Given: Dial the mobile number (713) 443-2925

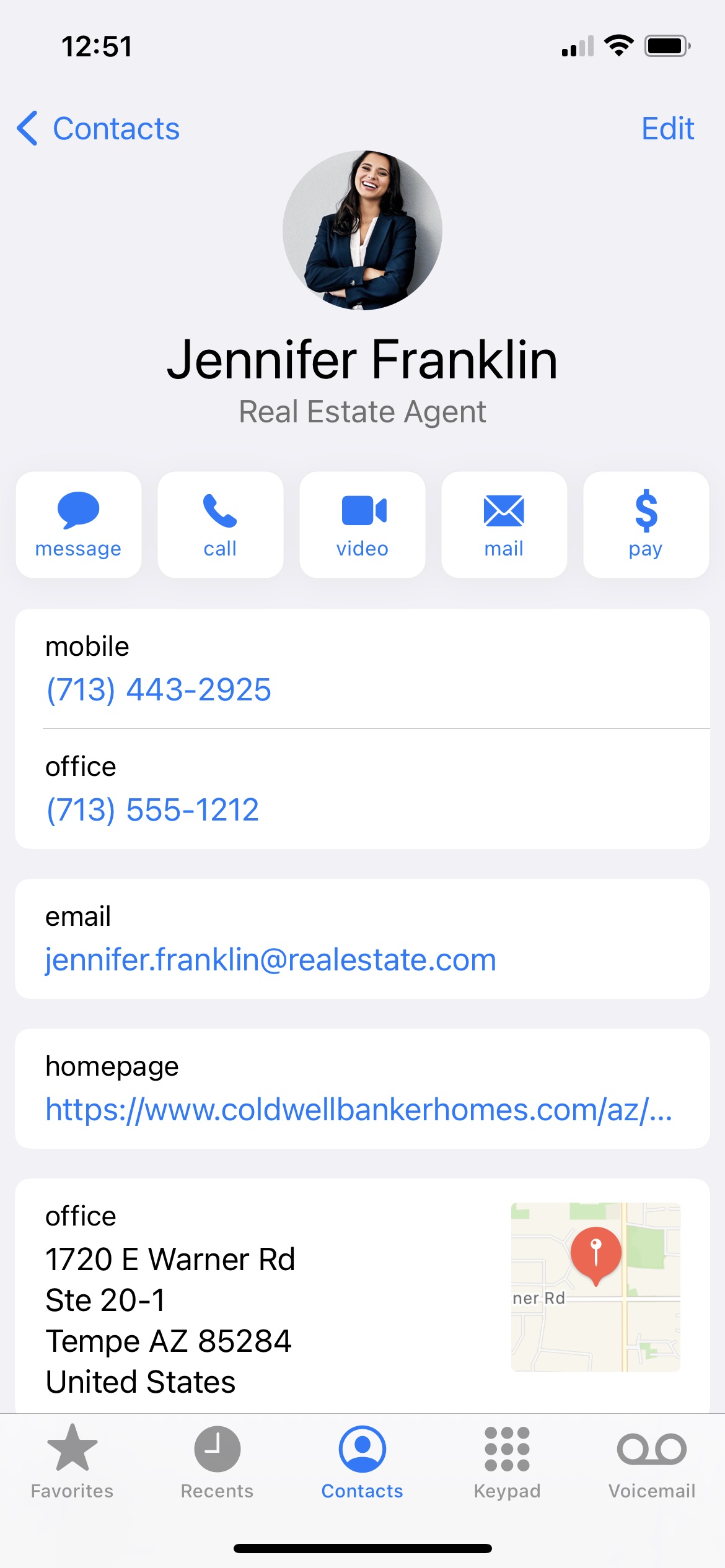Looking at the screenshot, I should coord(159,690).
